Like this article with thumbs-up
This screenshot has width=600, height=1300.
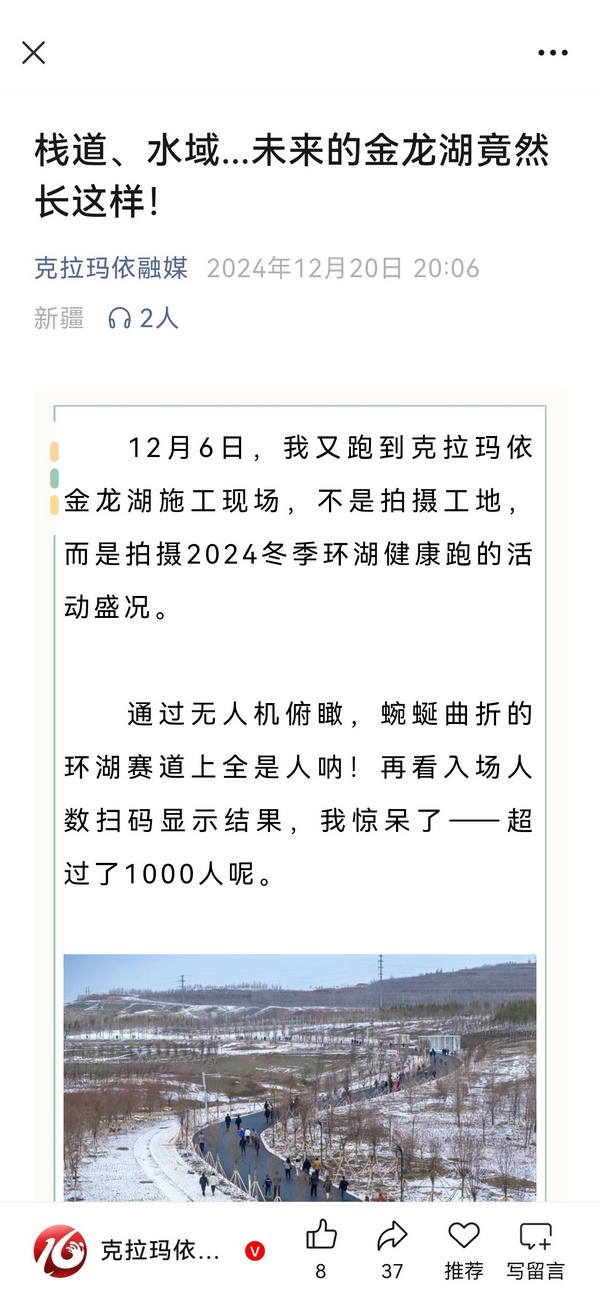[x=321, y=1237]
